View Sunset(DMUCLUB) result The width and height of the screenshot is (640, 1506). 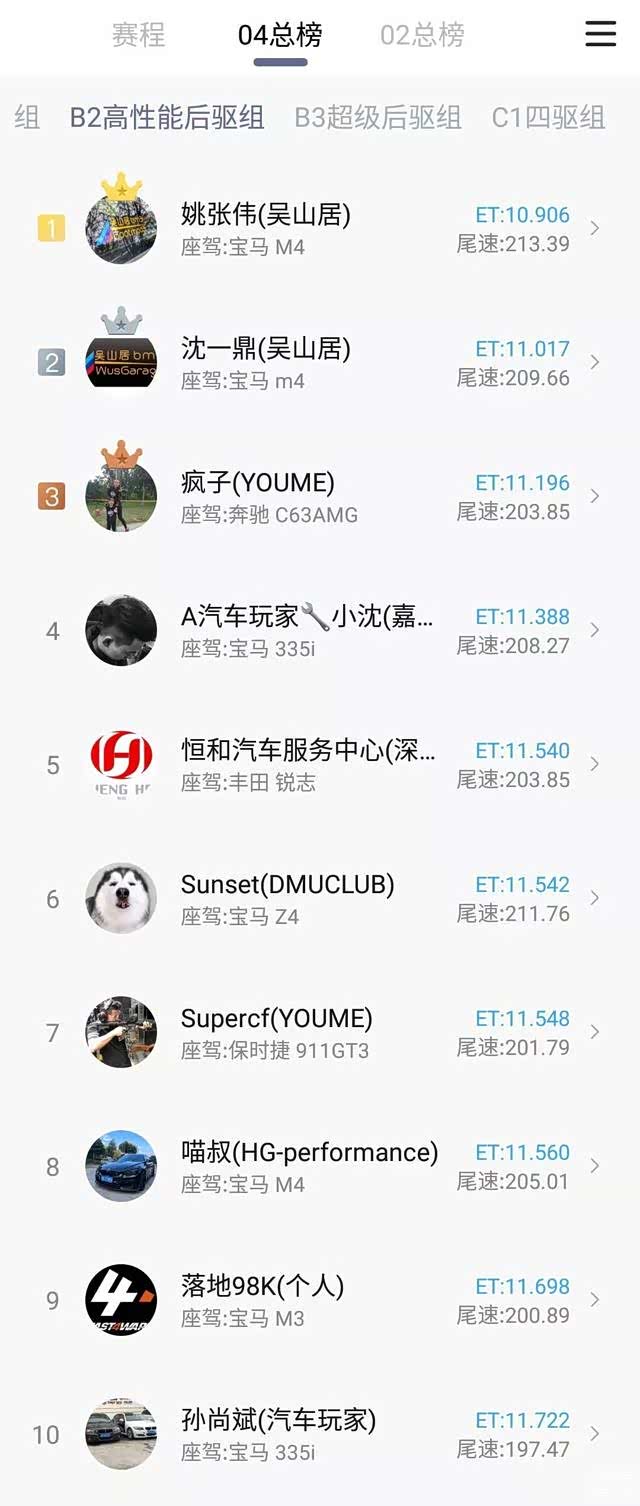point(320,899)
